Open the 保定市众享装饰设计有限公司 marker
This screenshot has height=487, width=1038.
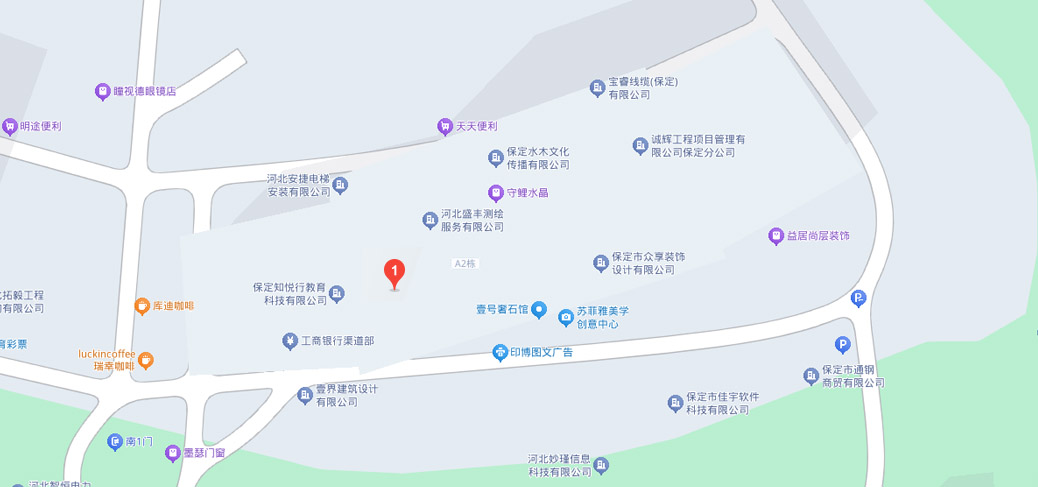[601, 263]
